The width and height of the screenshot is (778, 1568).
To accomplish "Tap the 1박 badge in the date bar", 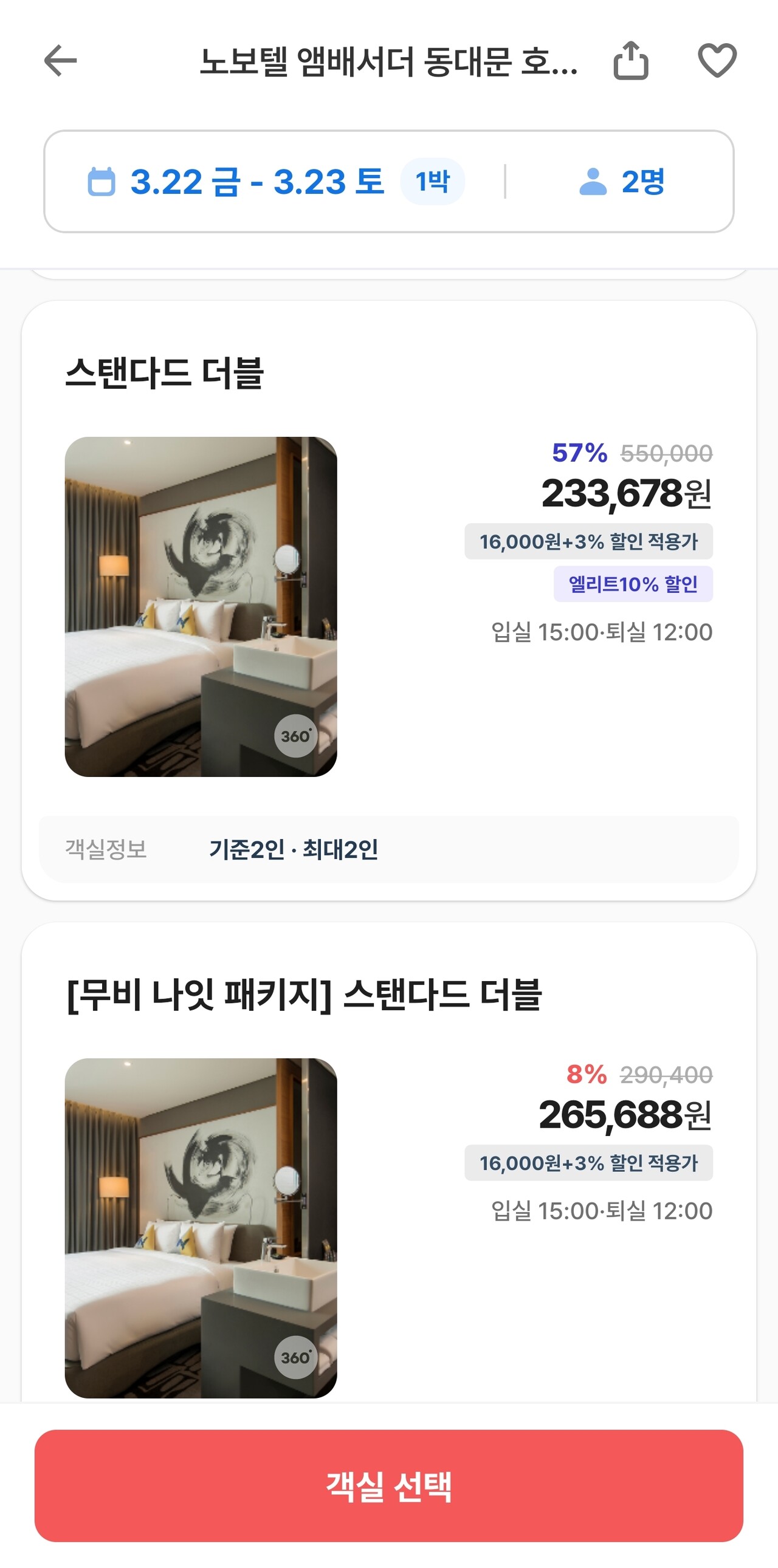I will click(433, 181).
